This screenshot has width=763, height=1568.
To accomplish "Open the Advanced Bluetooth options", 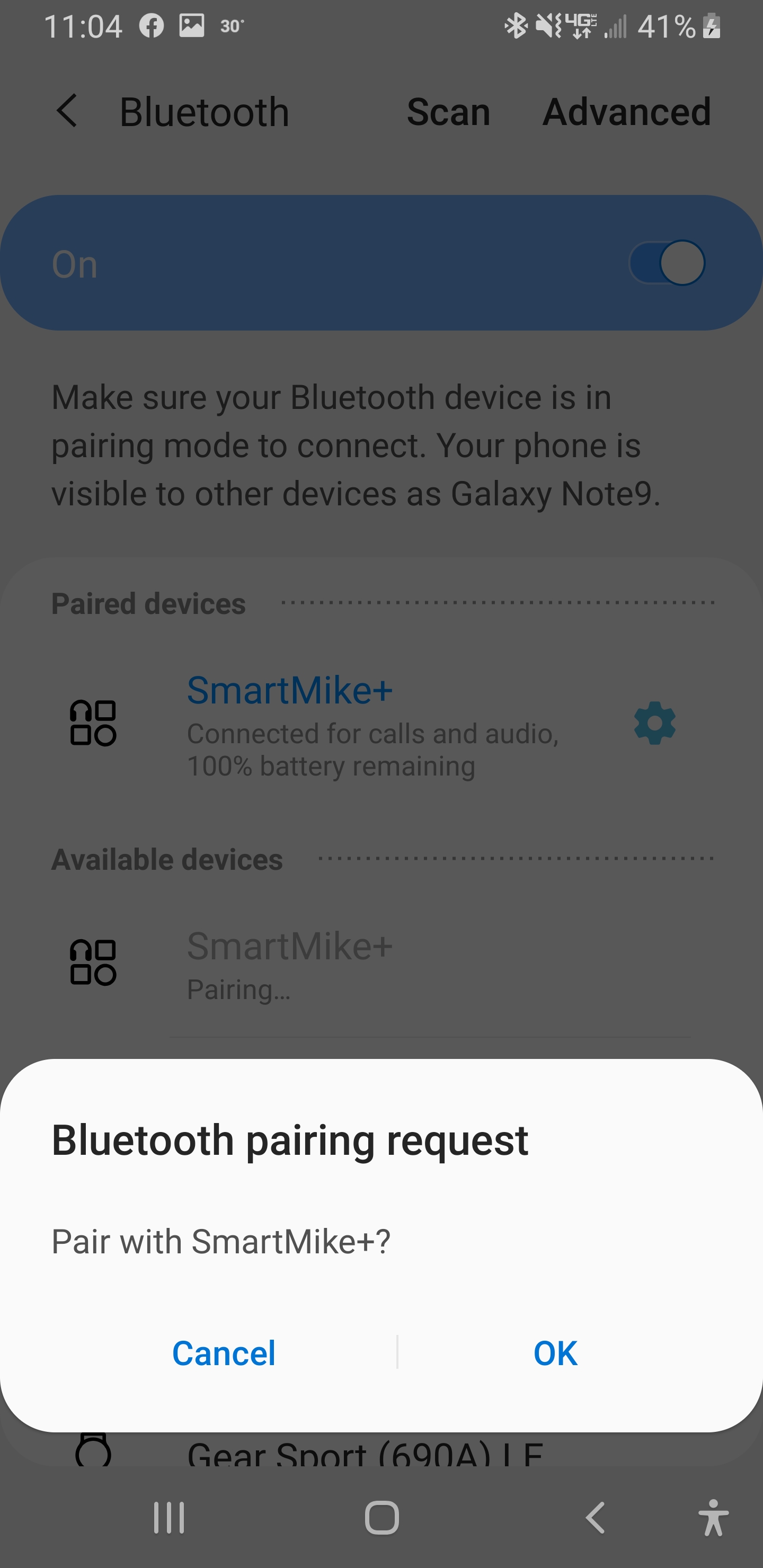I will (x=627, y=112).
